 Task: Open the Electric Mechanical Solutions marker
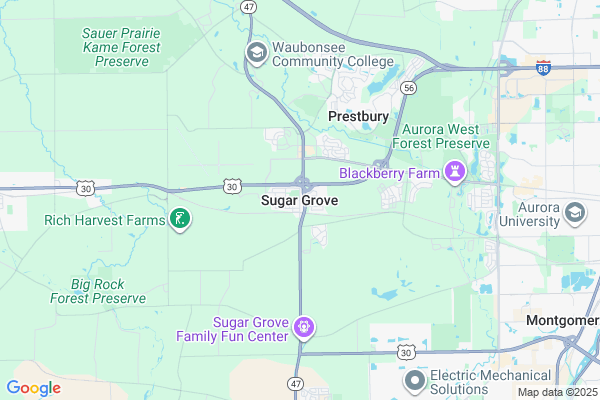tap(415, 380)
